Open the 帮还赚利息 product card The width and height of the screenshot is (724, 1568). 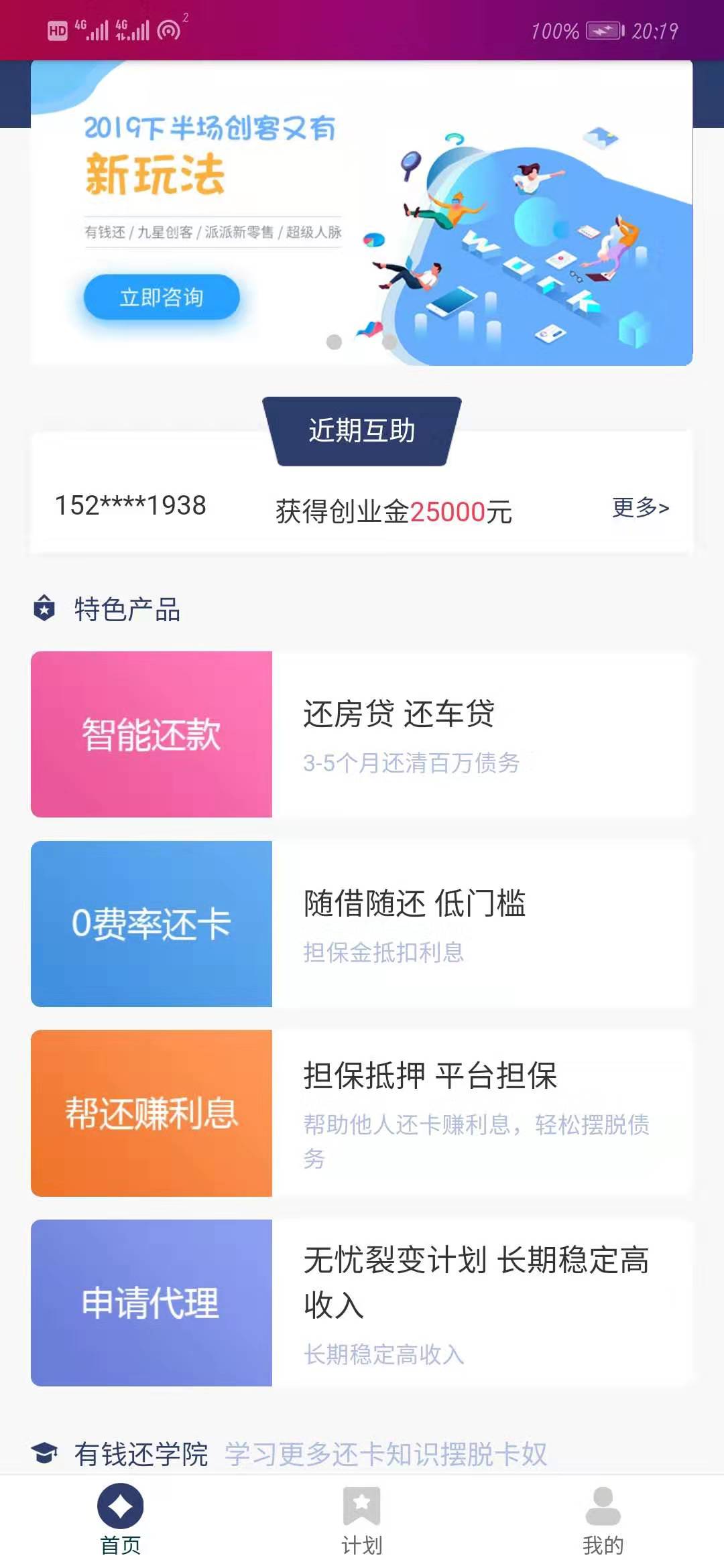coord(362,1112)
